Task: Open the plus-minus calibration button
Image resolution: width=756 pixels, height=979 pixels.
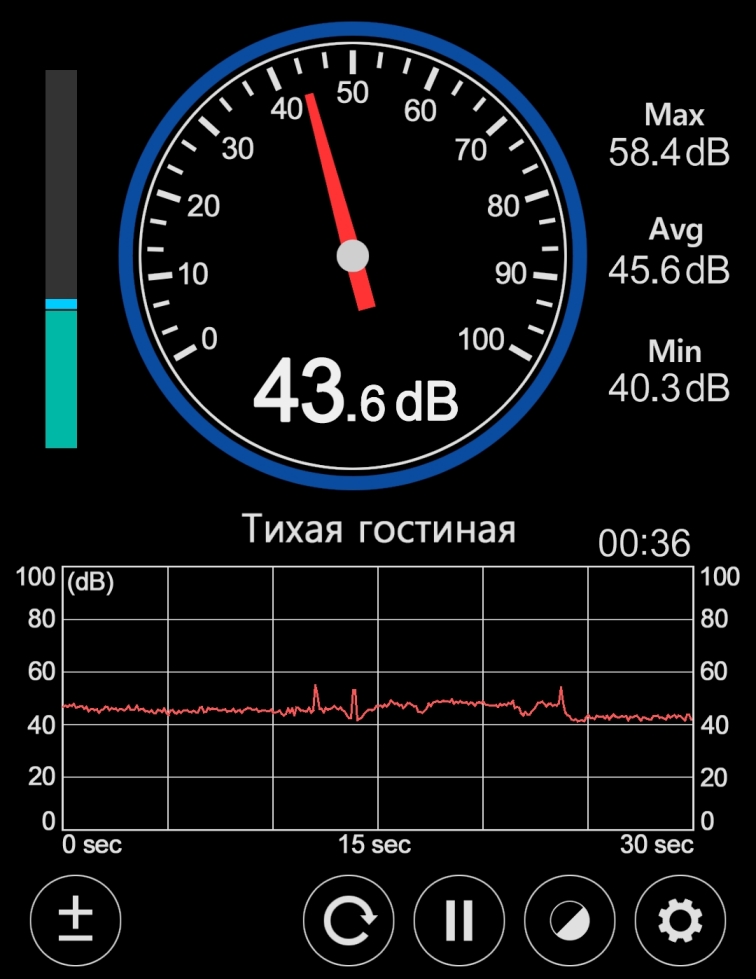Action: tap(75, 917)
